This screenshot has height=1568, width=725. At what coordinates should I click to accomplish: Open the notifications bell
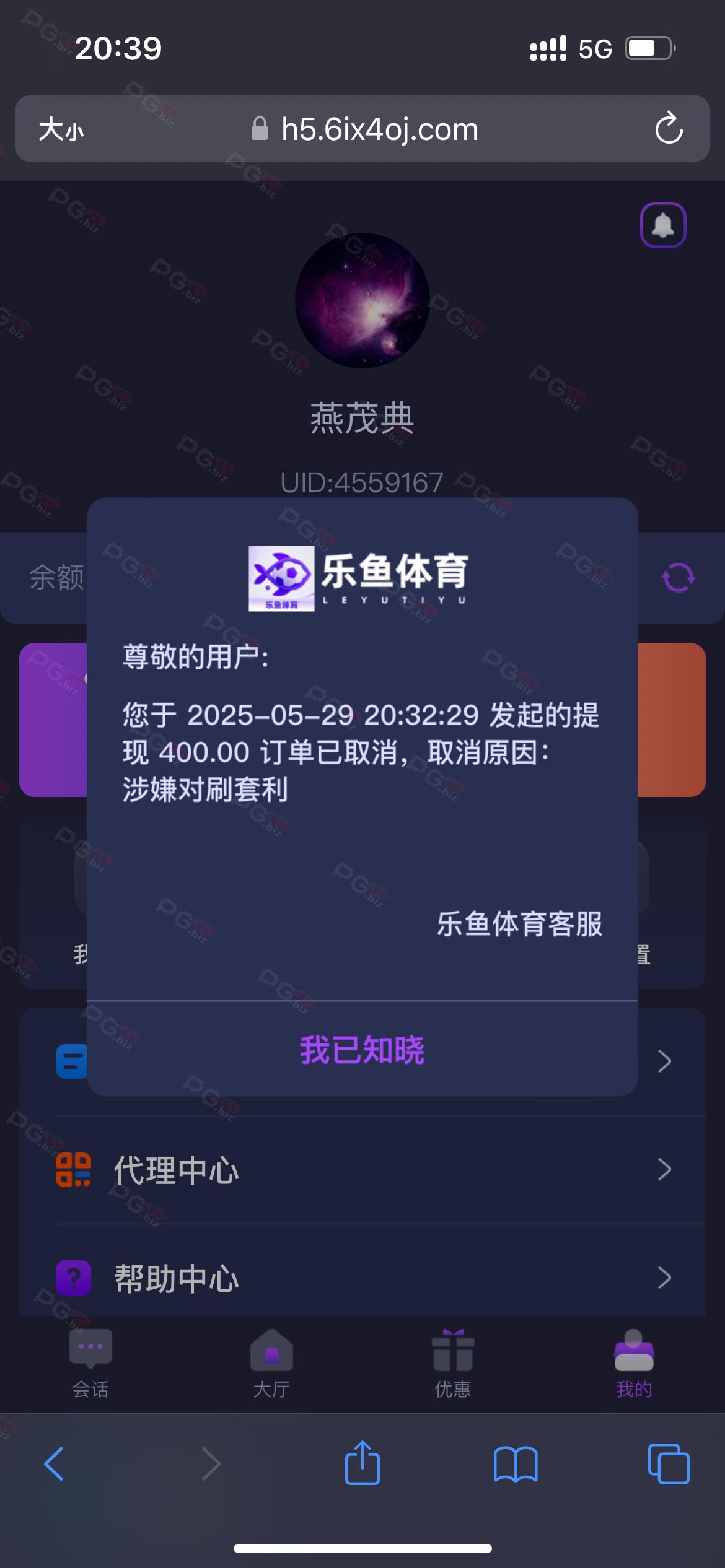click(x=662, y=225)
